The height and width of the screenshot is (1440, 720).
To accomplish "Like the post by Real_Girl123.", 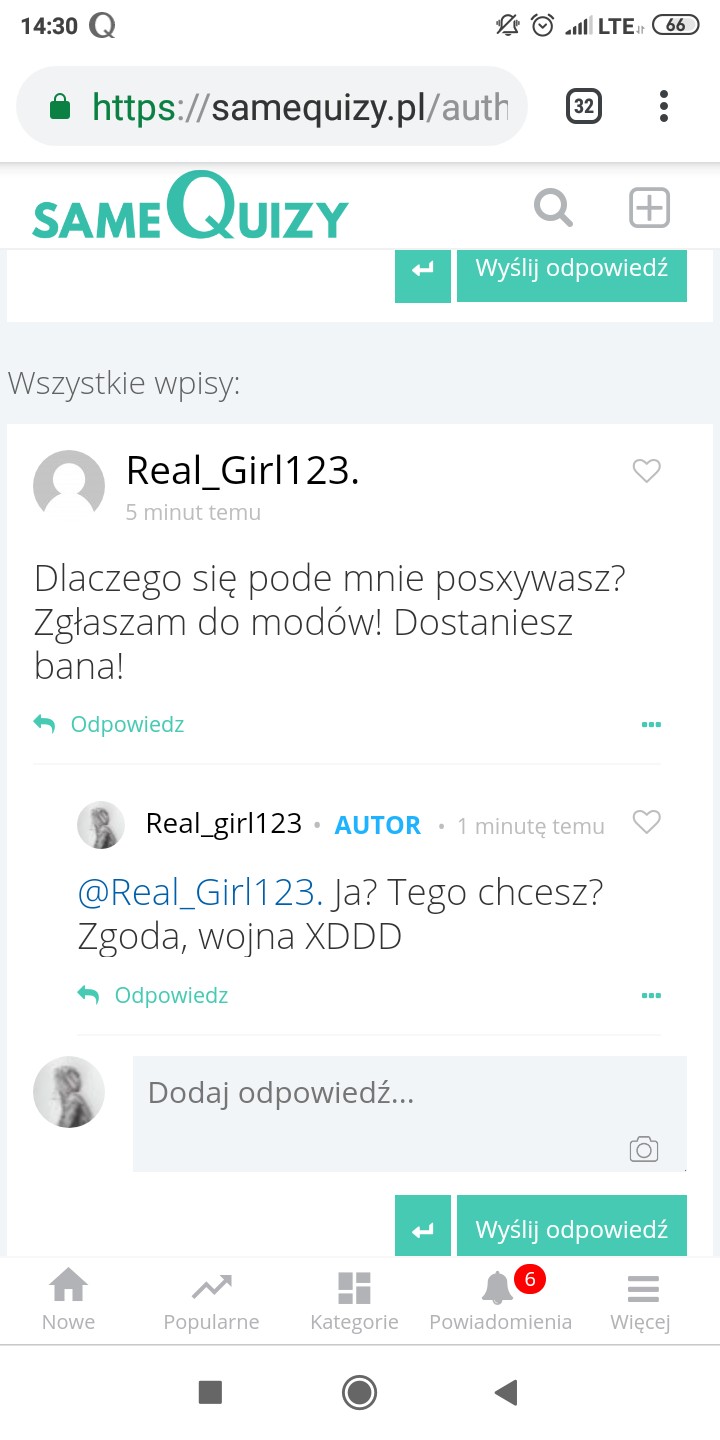I will 647,470.
